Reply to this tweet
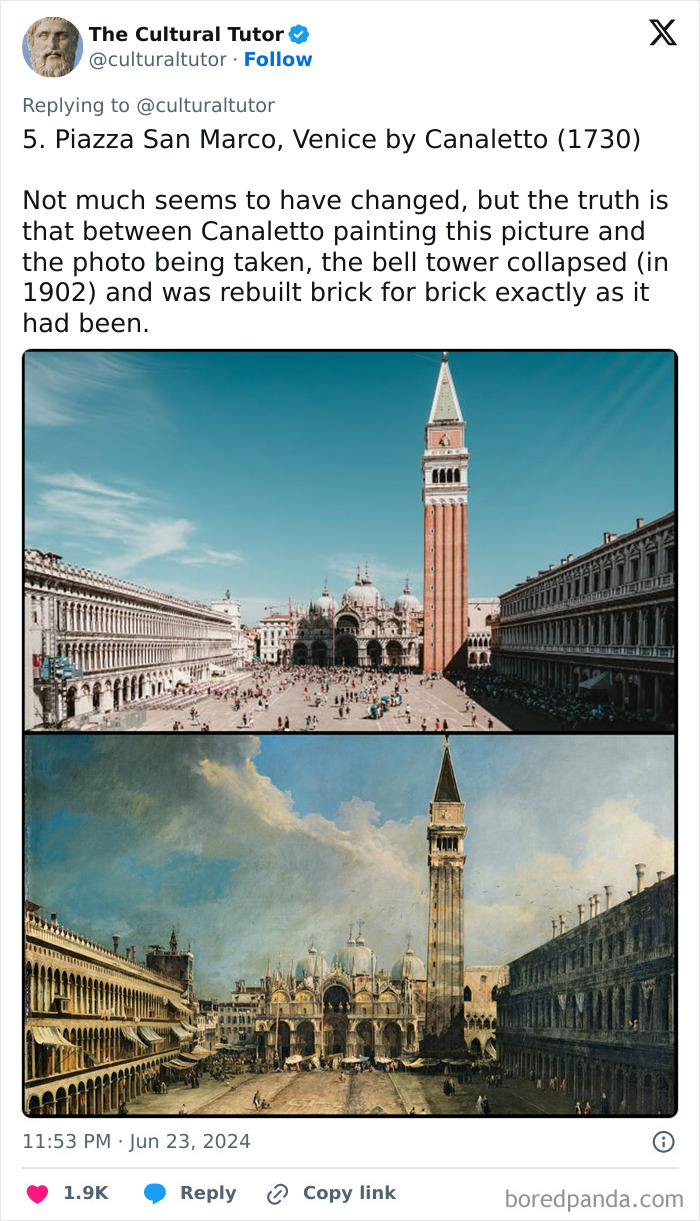 [190, 1193]
